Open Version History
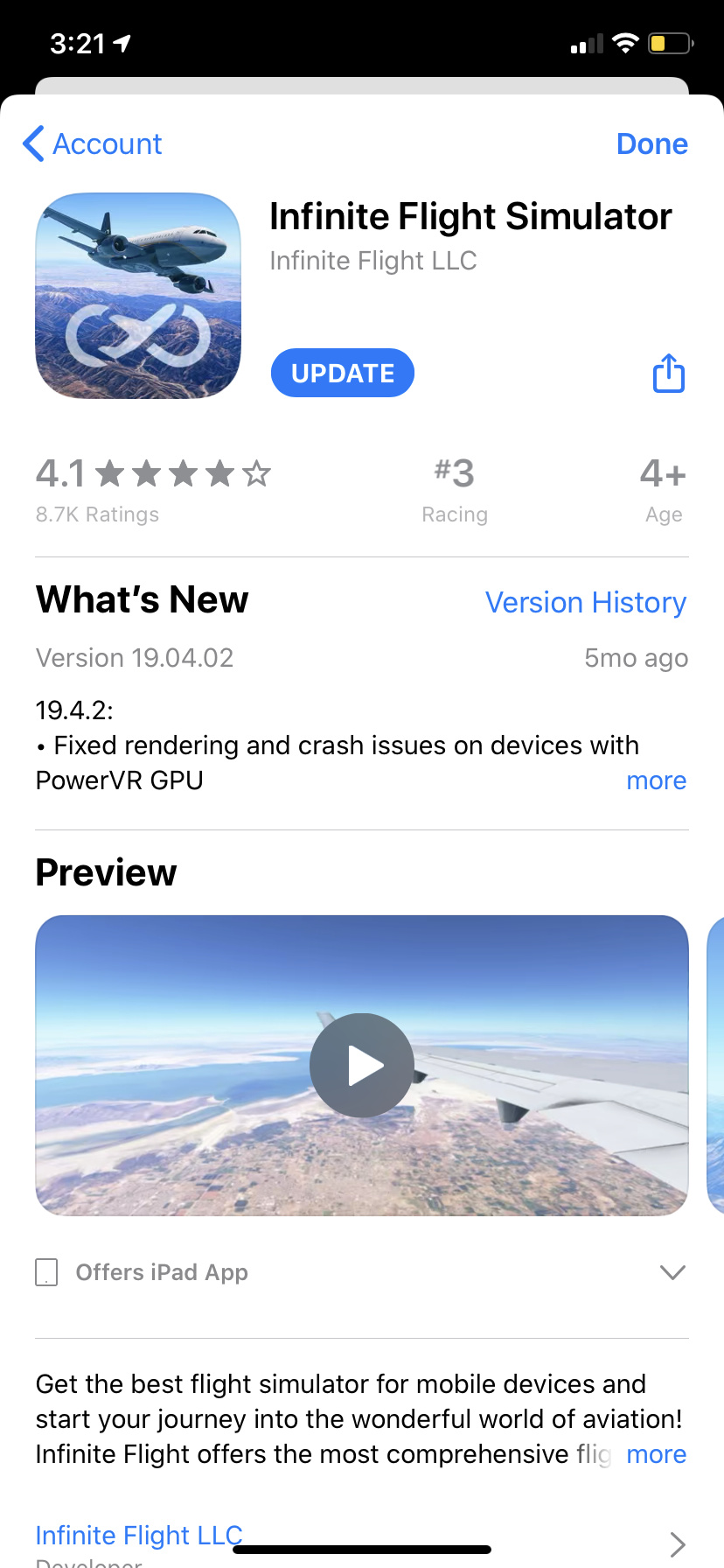Image resolution: width=724 pixels, height=1568 pixels. 585,602
